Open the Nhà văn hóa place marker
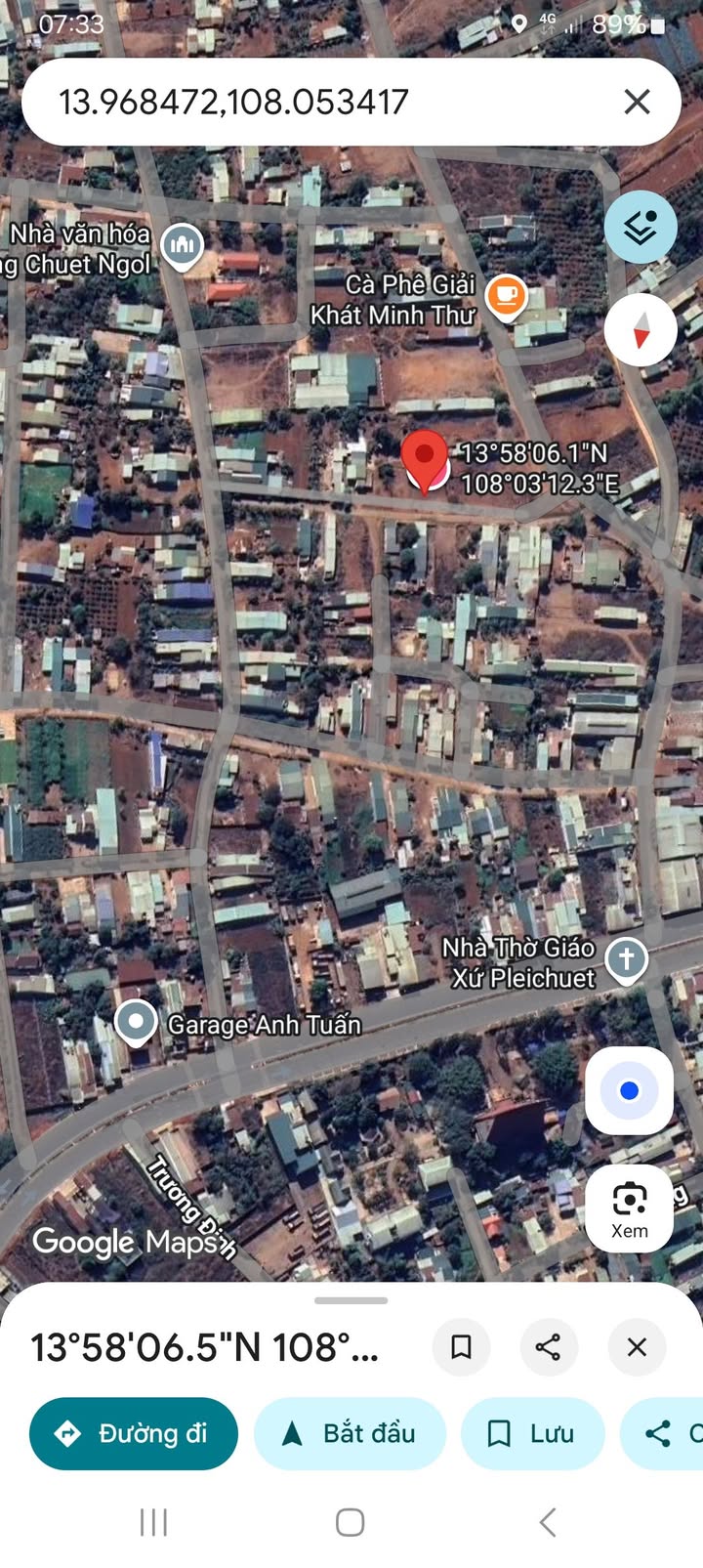The image size is (703, 1568). (182, 245)
